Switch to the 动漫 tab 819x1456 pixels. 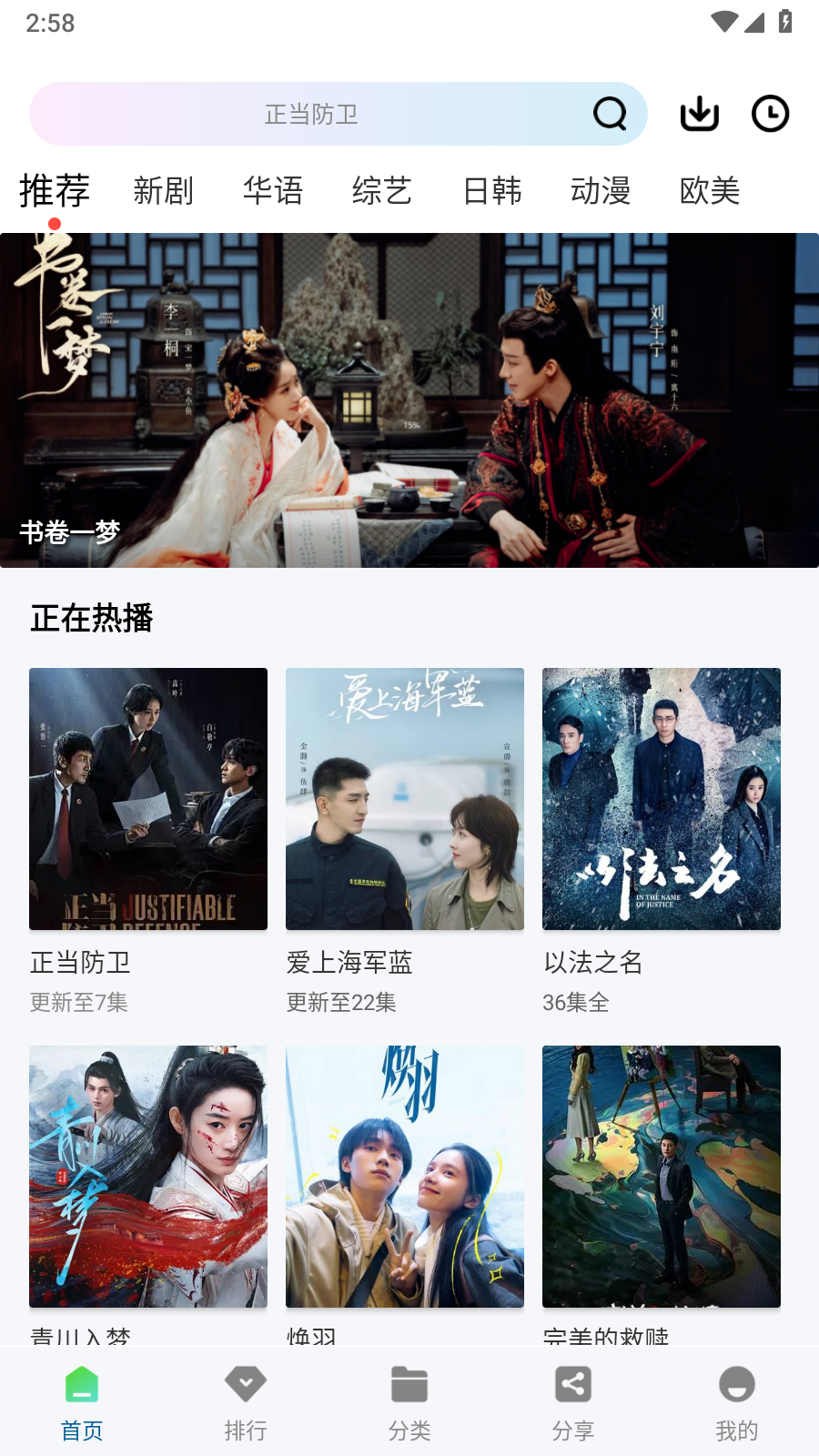601,191
